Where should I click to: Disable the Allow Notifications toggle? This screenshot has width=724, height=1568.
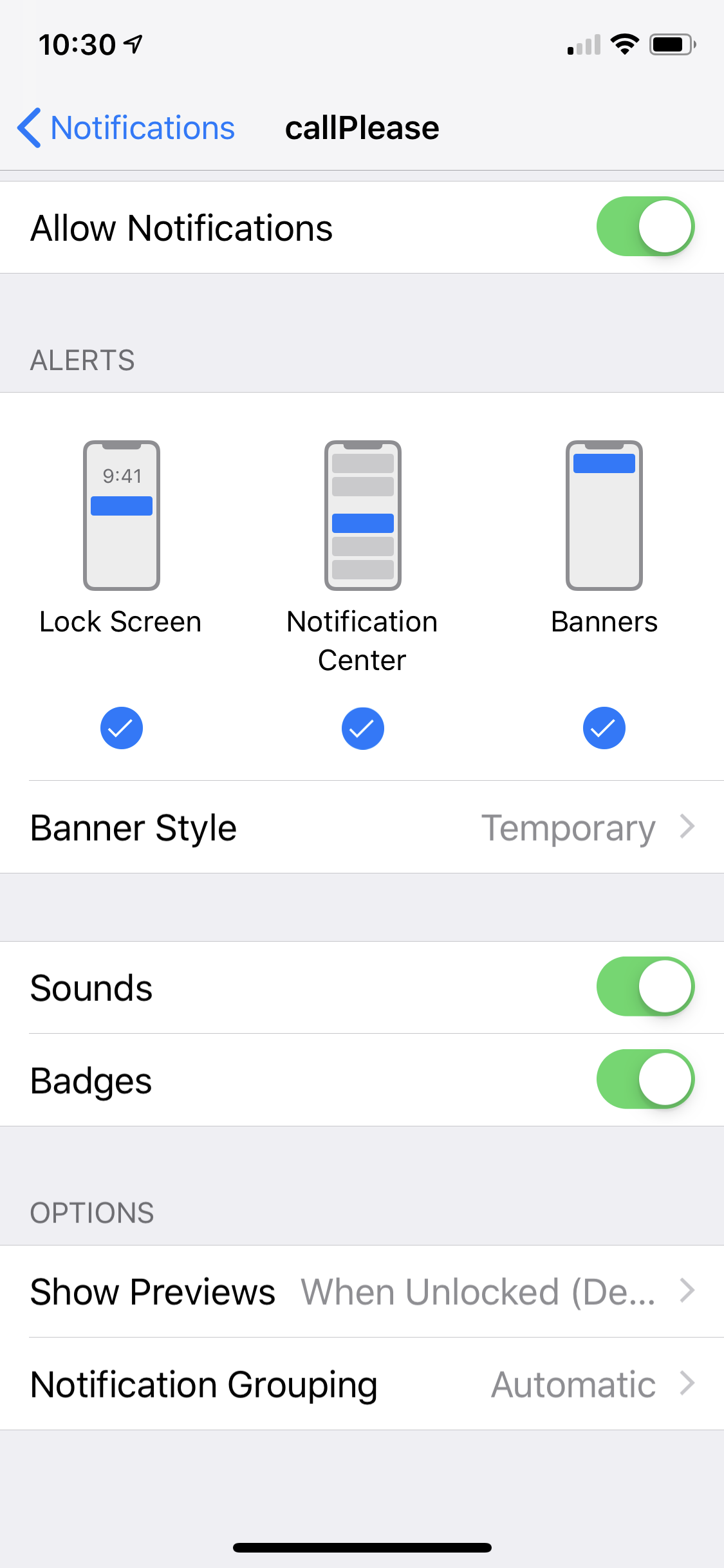coord(645,227)
